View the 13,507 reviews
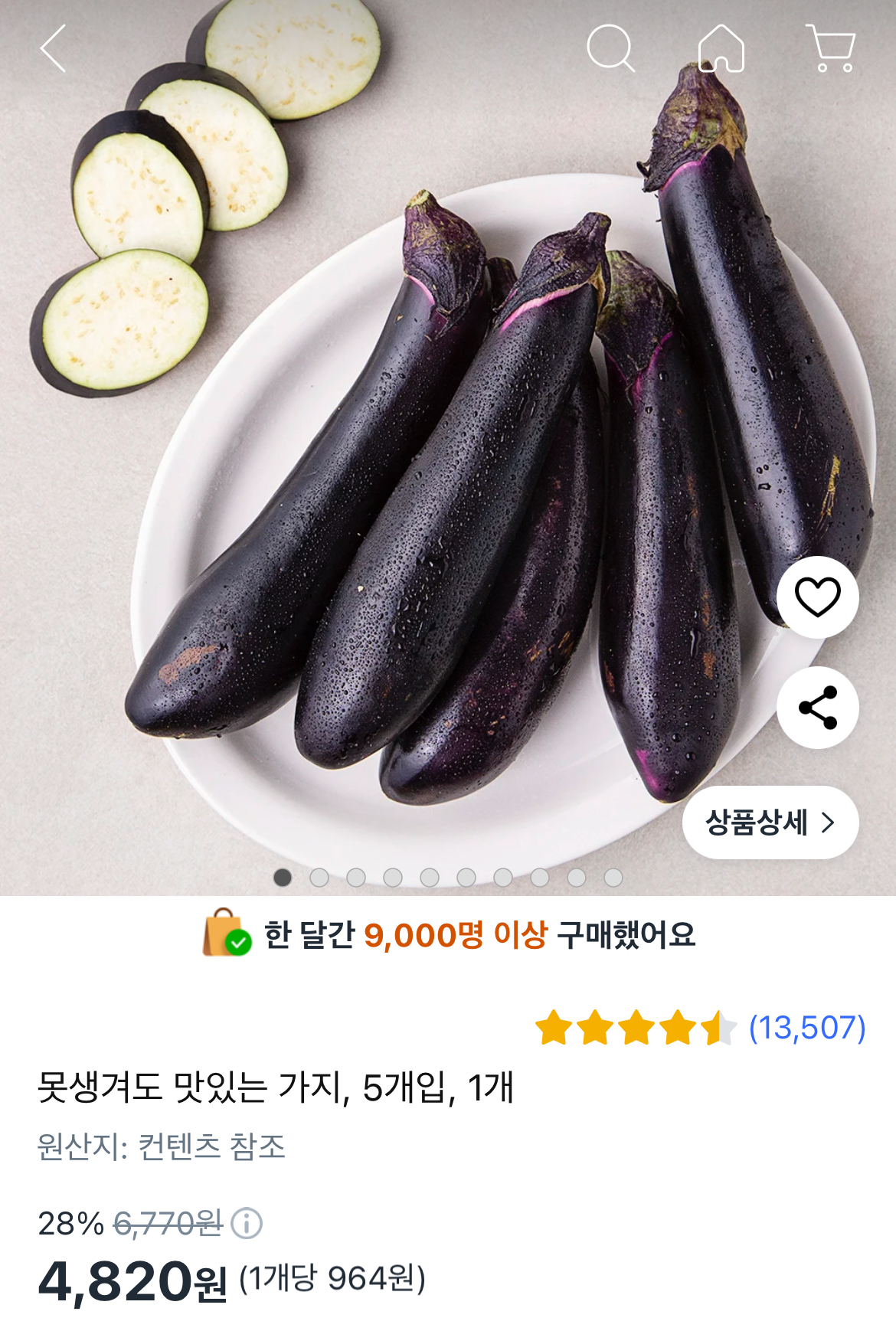Viewport: 896px width, 1331px height. [x=806, y=1028]
